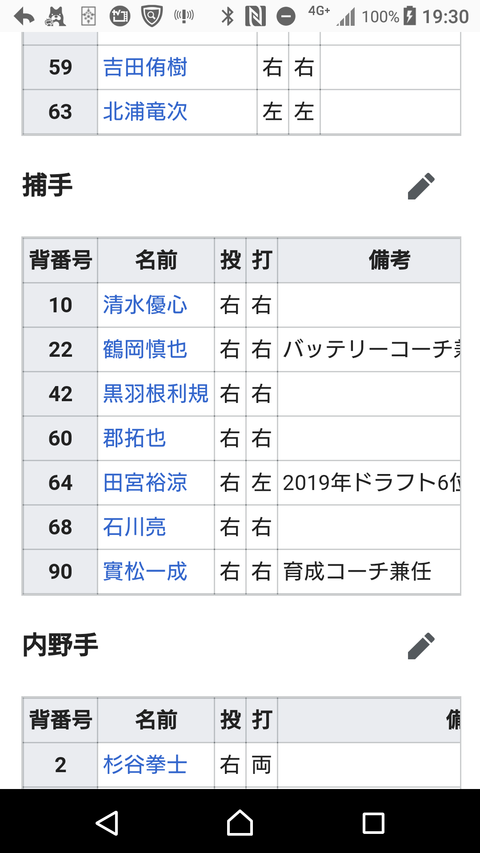Open the 鶴岡慎也 player link

click(145, 349)
